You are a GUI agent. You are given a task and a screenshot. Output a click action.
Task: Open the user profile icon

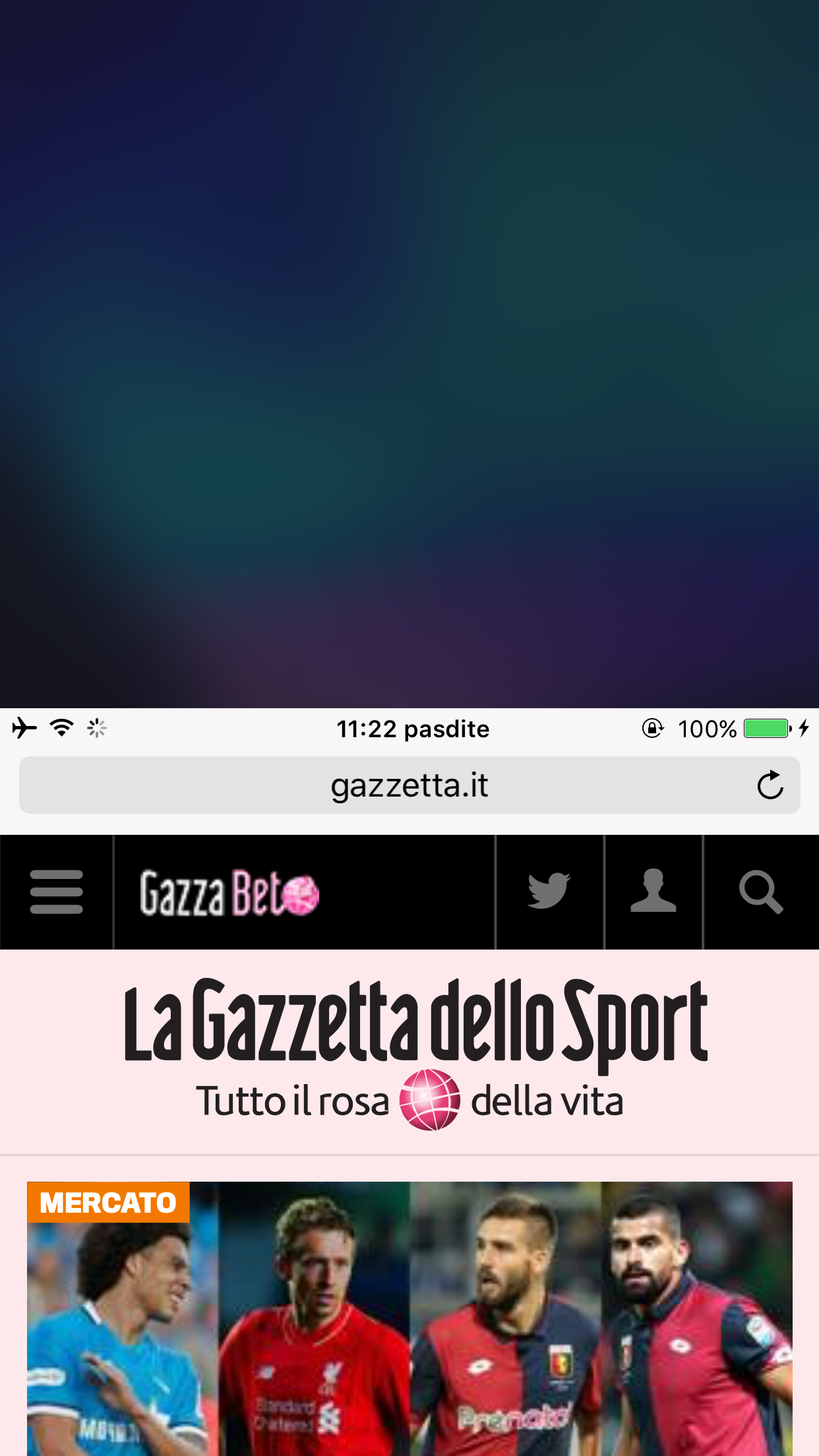pyautogui.click(x=653, y=892)
